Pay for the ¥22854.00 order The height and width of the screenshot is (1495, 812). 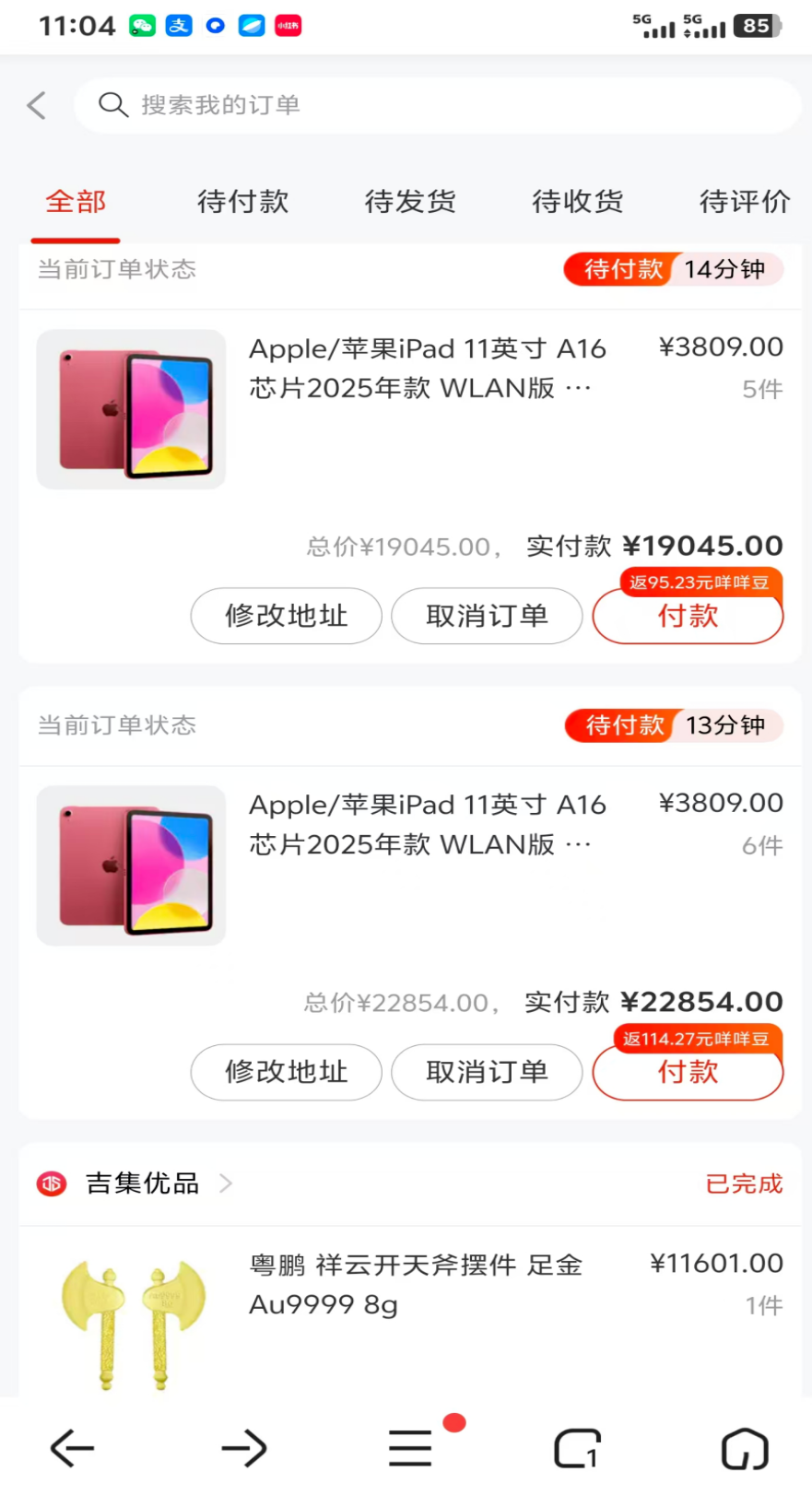(x=688, y=1073)
